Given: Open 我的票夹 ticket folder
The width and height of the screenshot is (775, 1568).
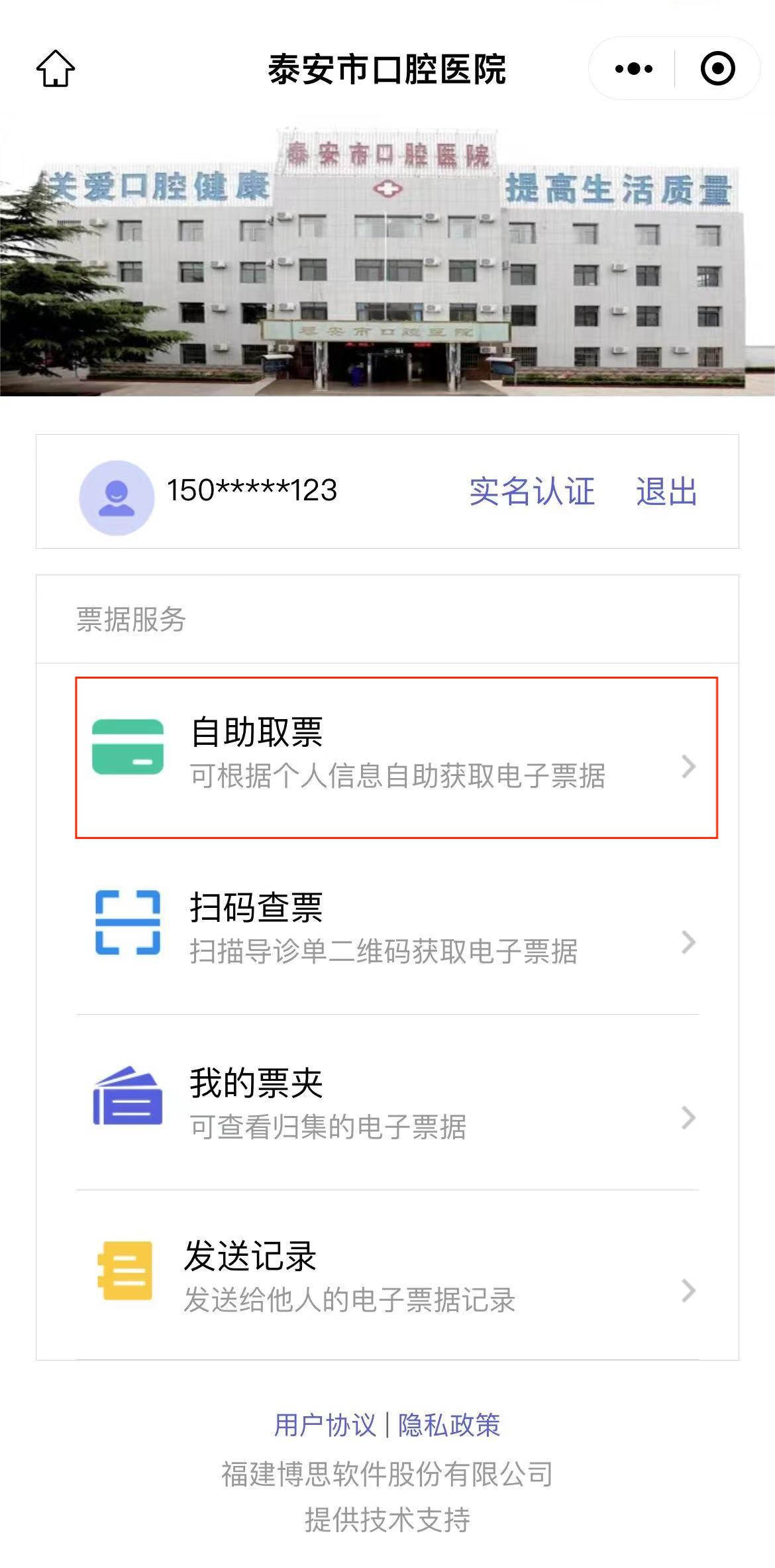Looking at the screenshot, I should [x=396, y=1103].
